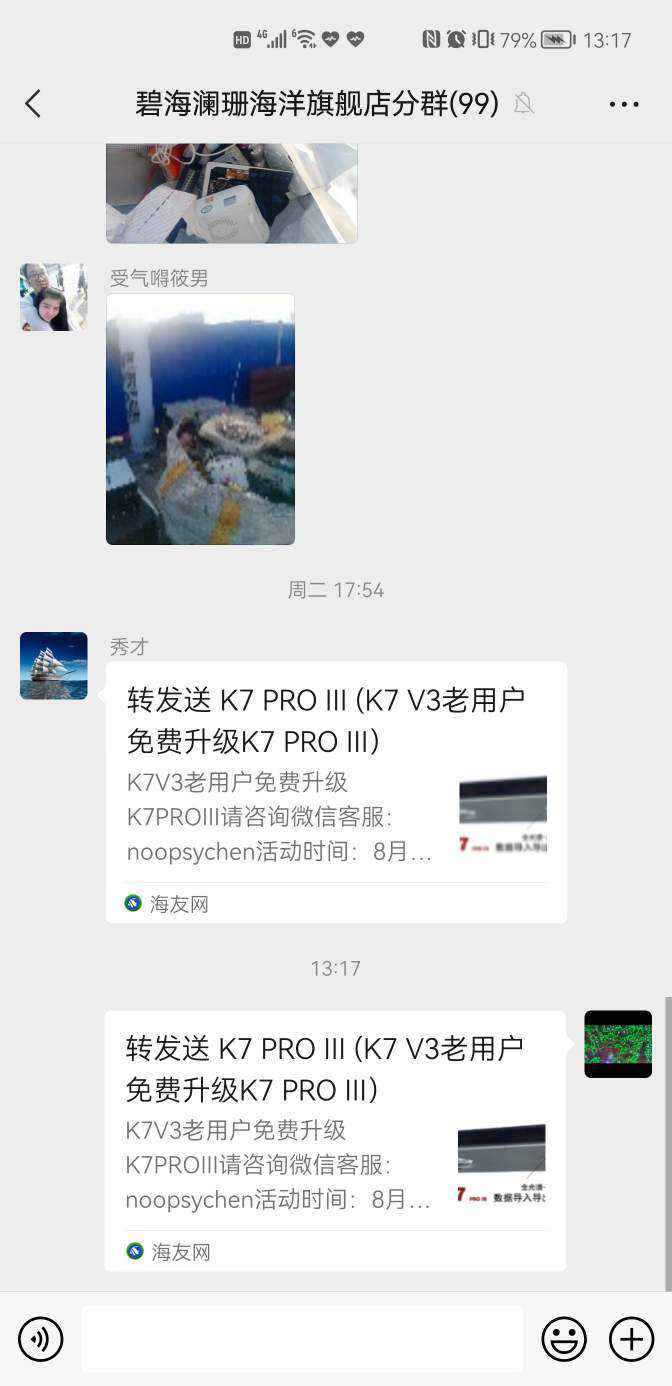Switch to voice message input
This screenshot has height=1386, width=672.
coord(40,1339)
